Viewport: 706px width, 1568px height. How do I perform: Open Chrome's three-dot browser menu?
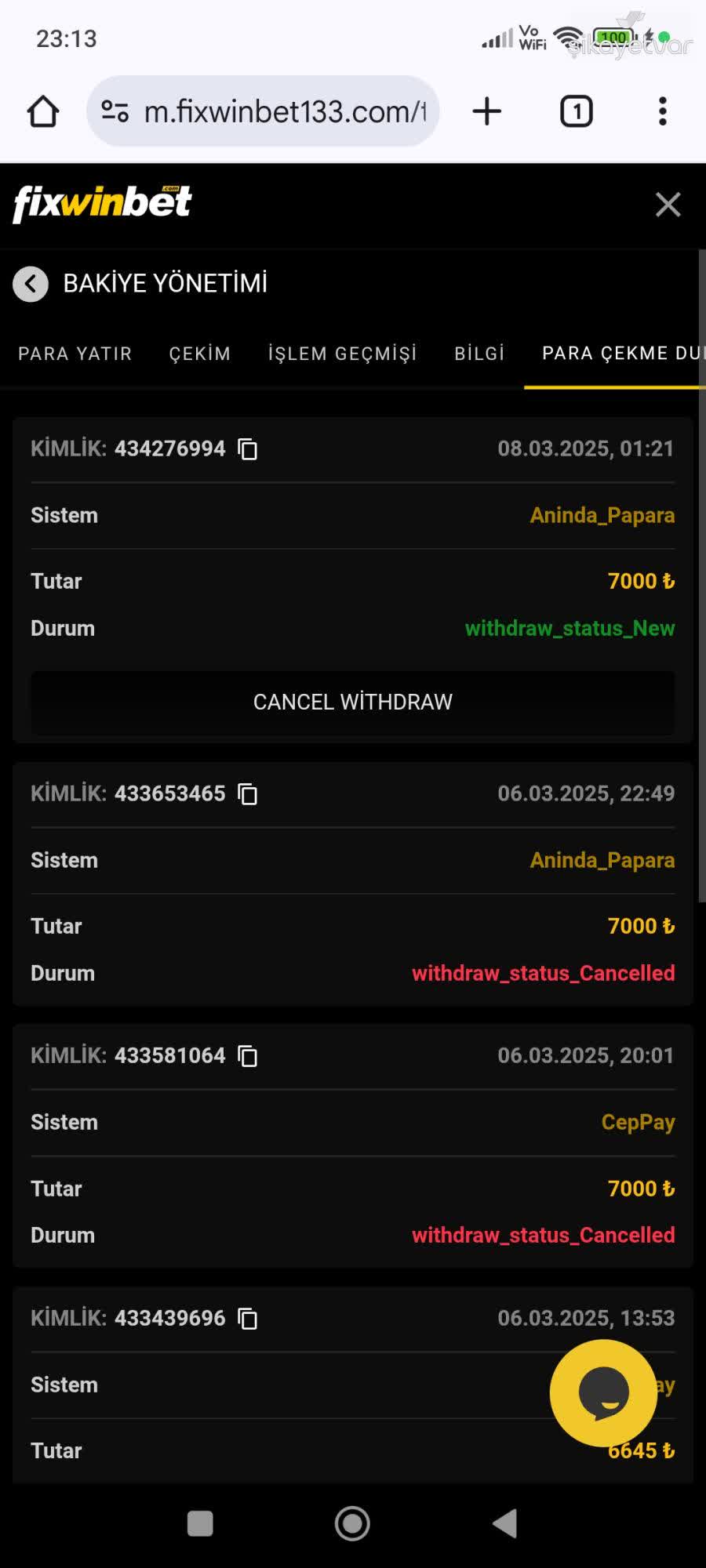pos(663,111)
